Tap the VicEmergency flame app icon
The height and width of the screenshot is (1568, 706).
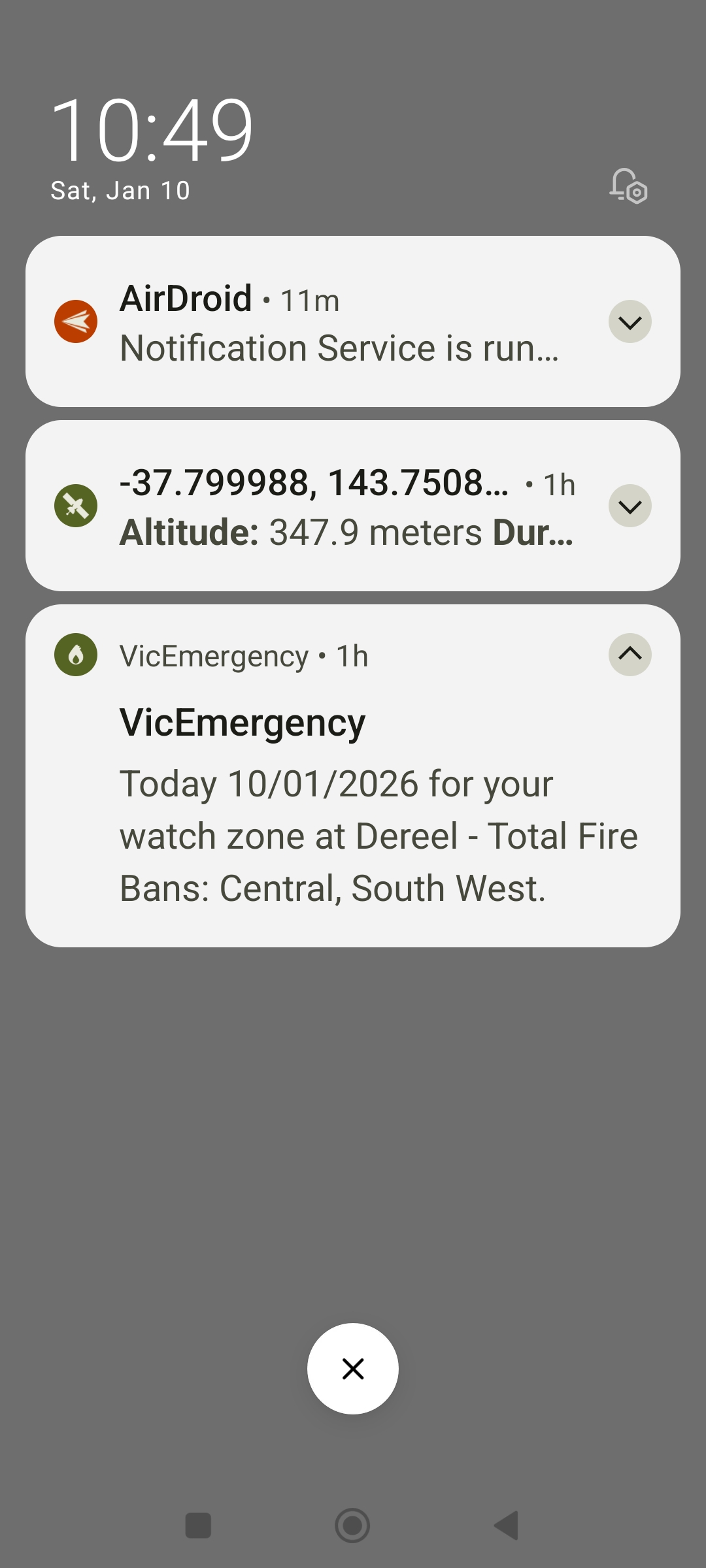76,655
